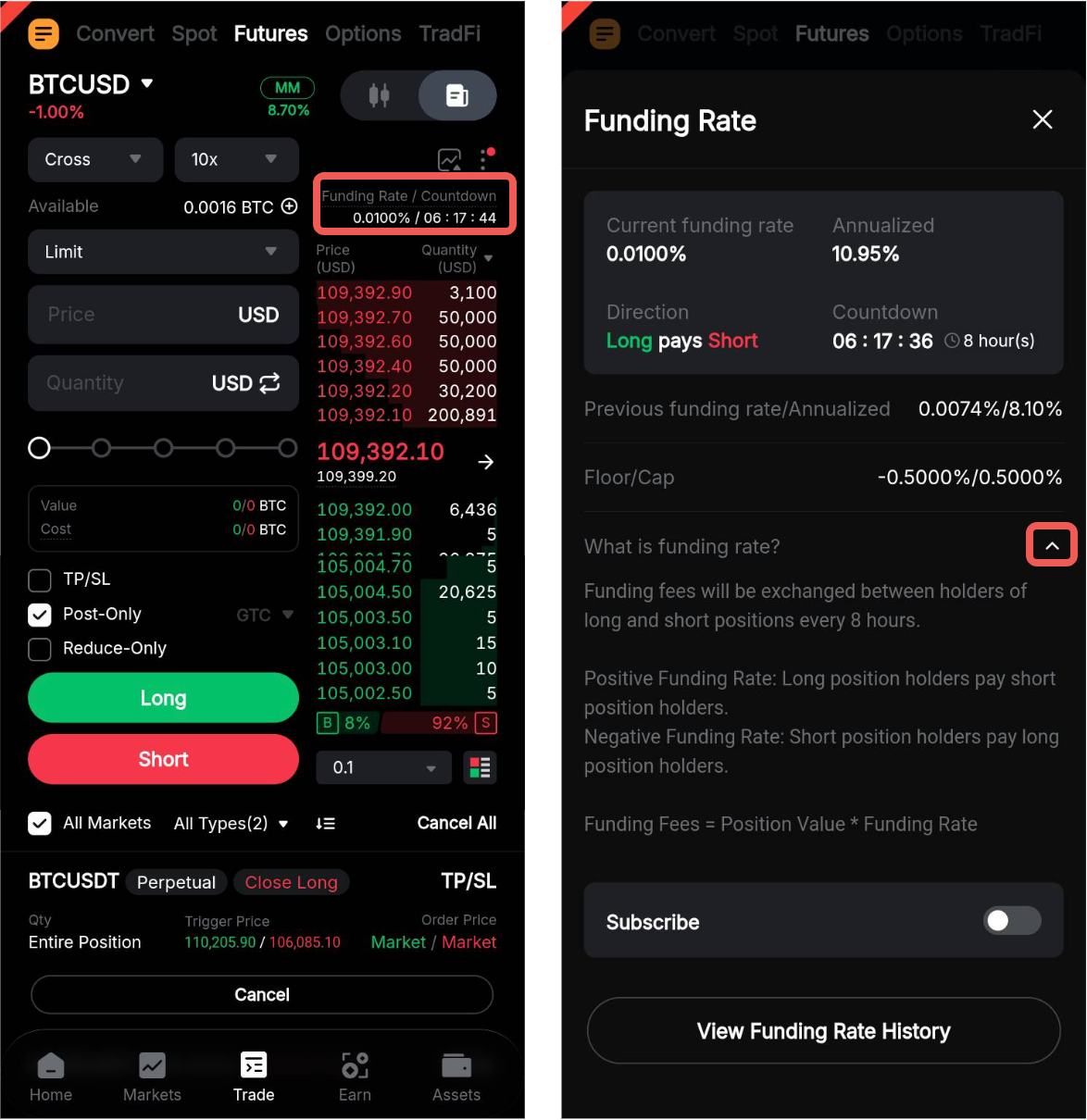The width and height of the screenshot is (1087, 1120).
Task: Close the Funding Rate panel
Action: click(1042, 119)
